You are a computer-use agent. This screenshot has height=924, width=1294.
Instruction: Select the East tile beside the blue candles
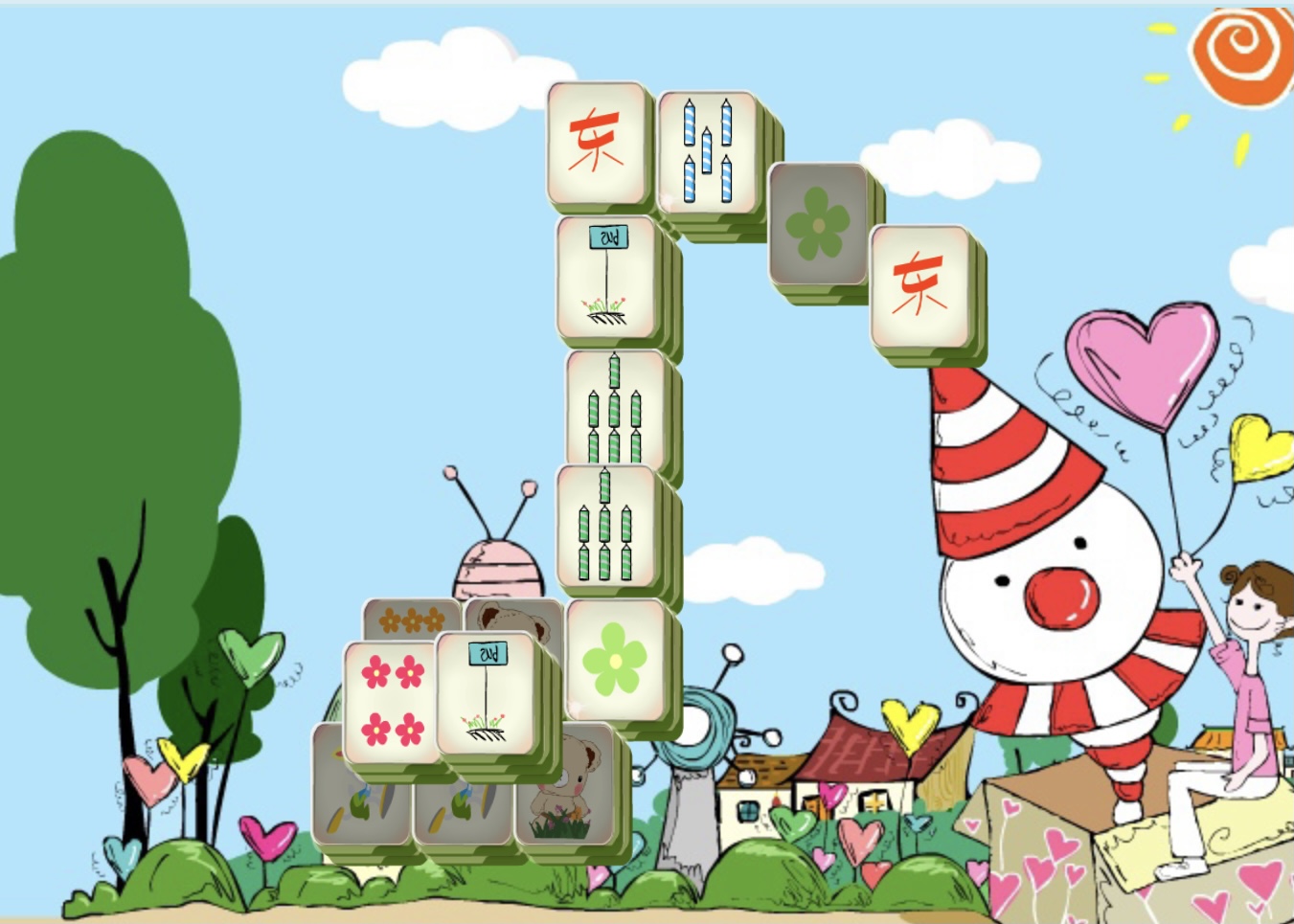(598, 143)
